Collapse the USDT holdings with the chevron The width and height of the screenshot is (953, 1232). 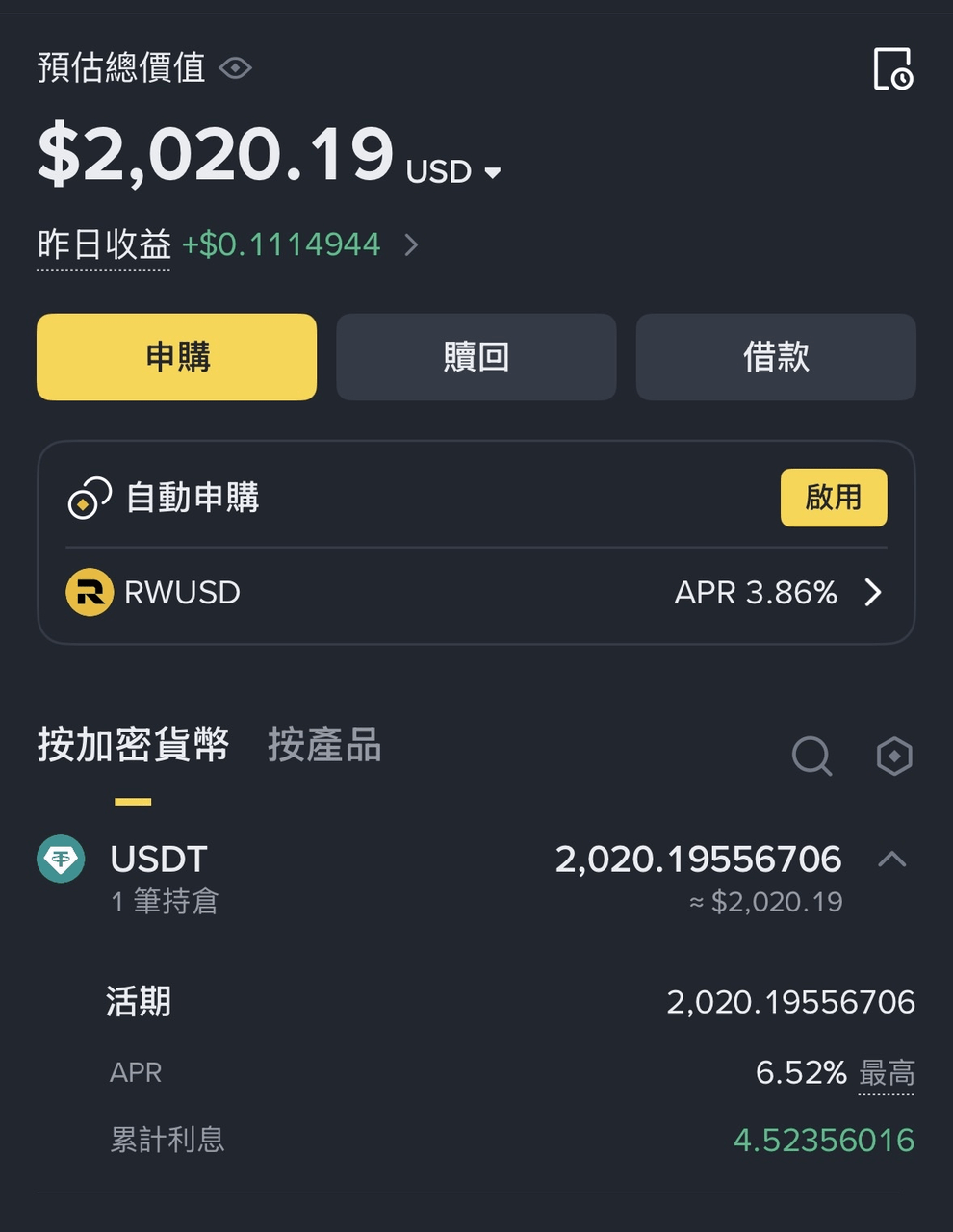pos(893,860)
